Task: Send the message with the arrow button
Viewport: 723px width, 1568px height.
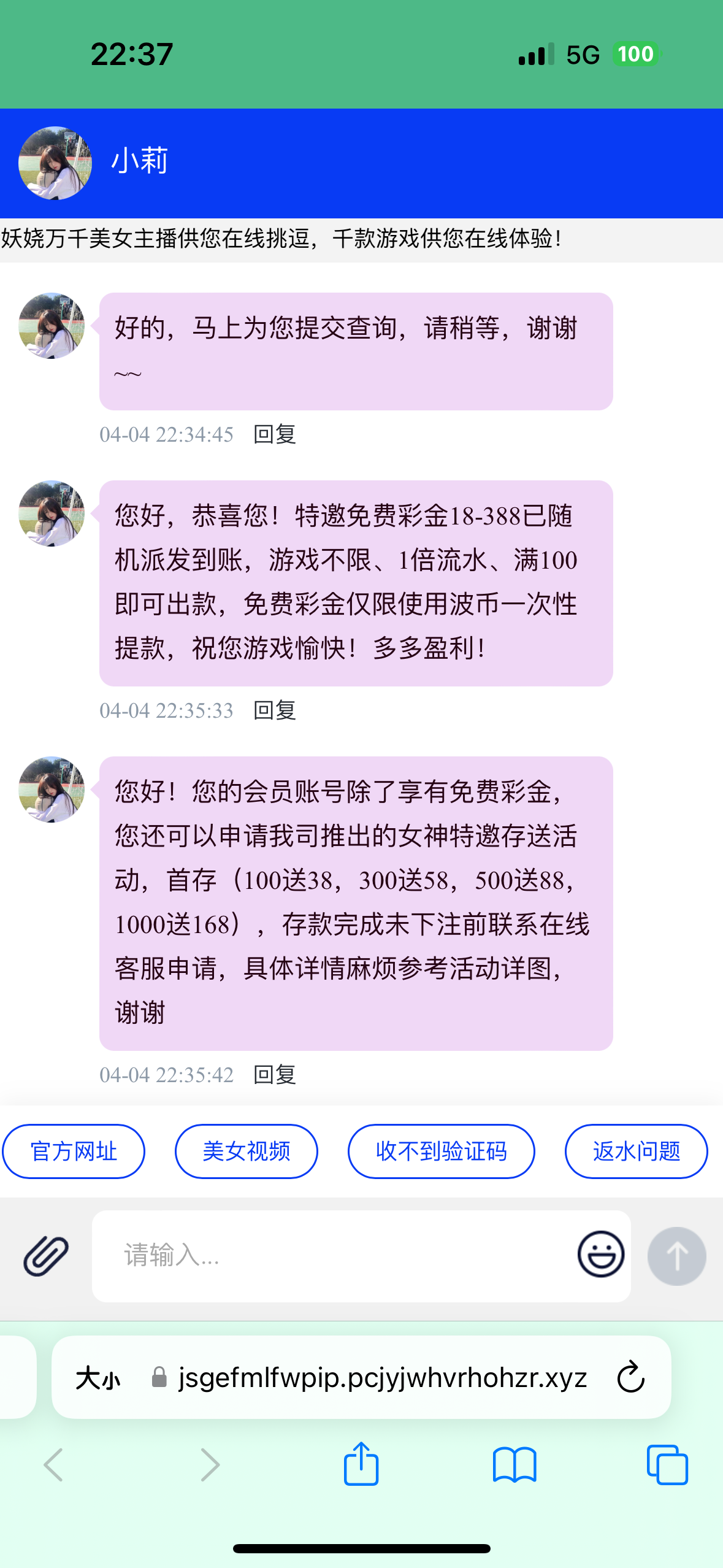Action: tap(676, 1256)
